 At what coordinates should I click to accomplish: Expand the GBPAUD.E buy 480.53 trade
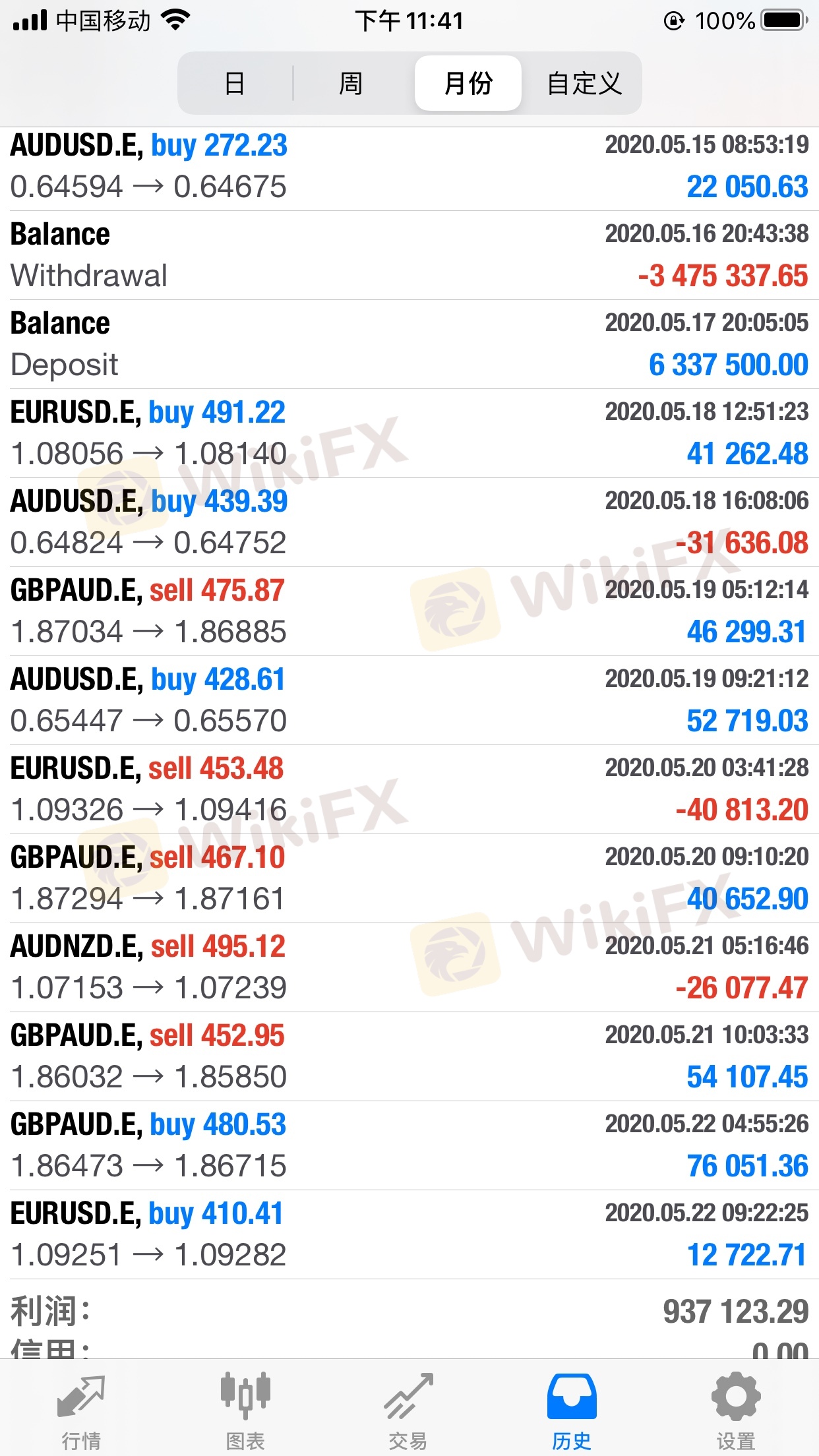point(409,1145)
